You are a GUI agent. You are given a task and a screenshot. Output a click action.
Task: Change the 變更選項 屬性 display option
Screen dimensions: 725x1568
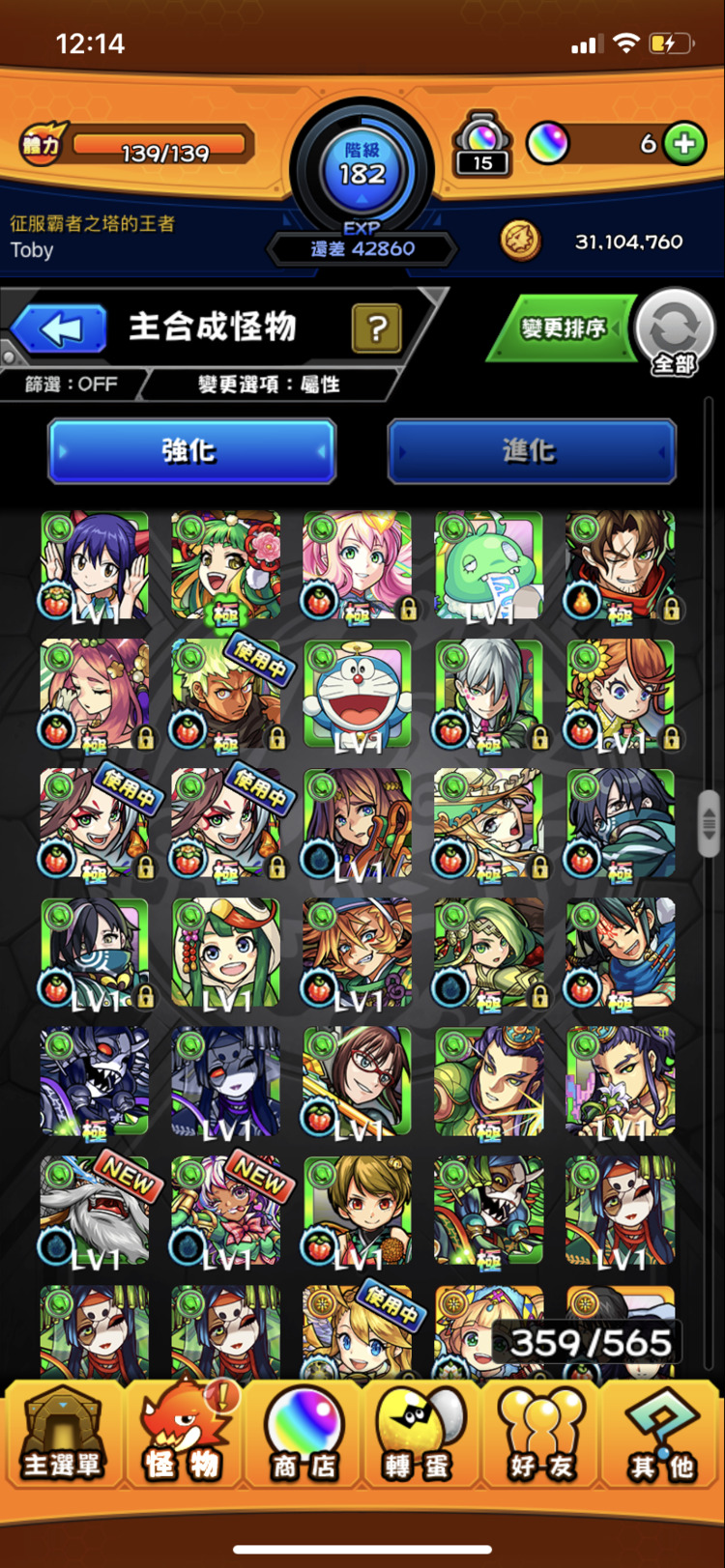point(269,384)
